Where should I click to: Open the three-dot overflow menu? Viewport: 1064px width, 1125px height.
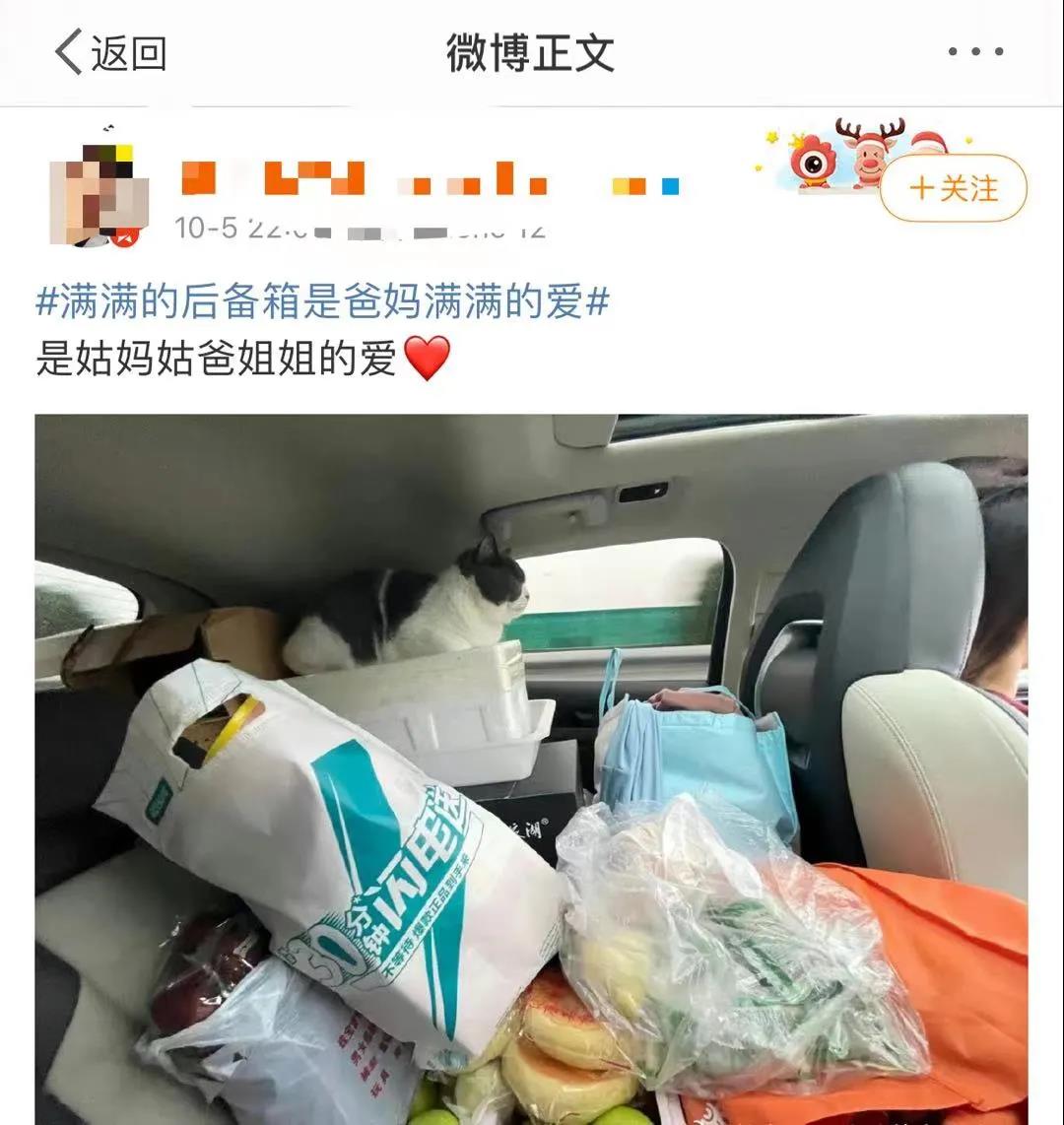(x=975, y=51)
